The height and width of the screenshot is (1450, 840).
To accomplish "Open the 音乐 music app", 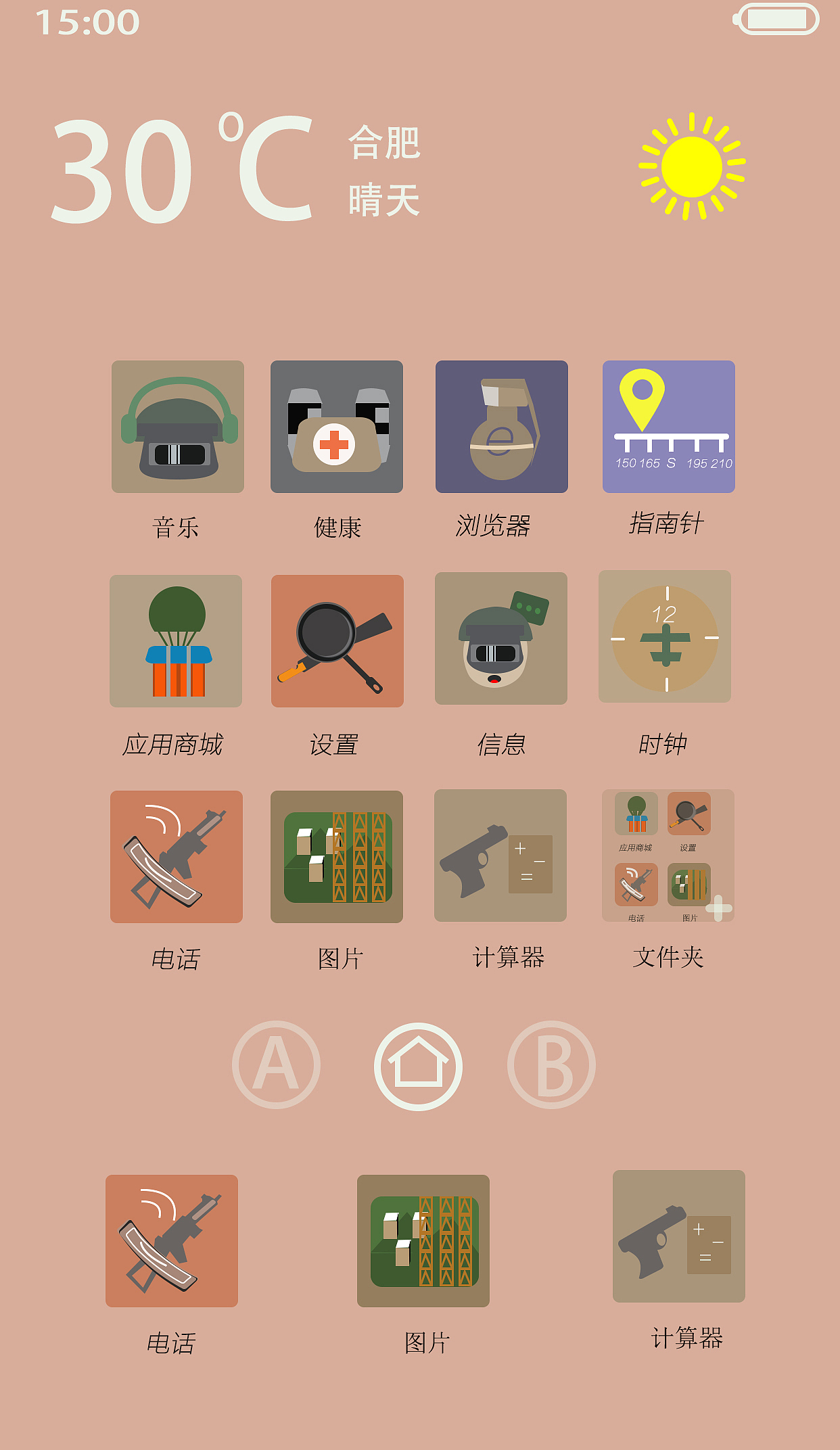I will click(177, 425).
